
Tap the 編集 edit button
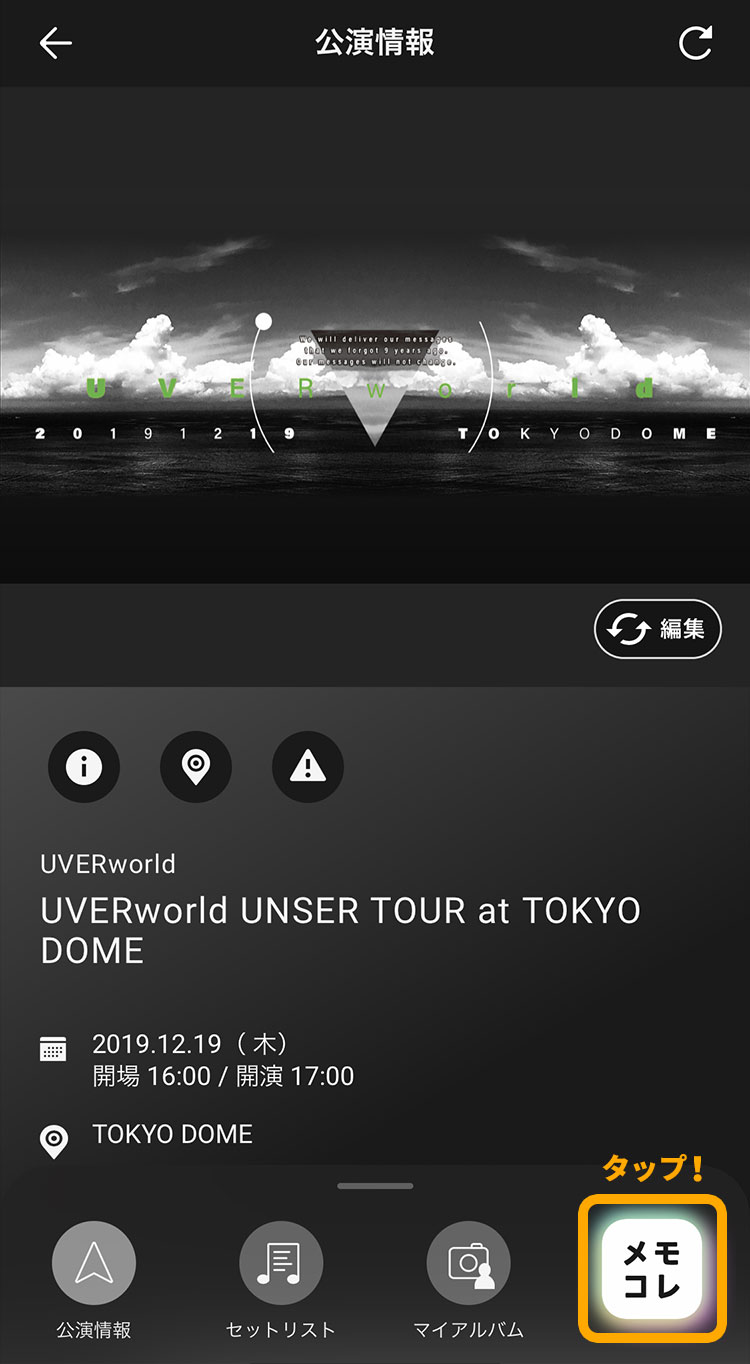[x=658, y=629]
